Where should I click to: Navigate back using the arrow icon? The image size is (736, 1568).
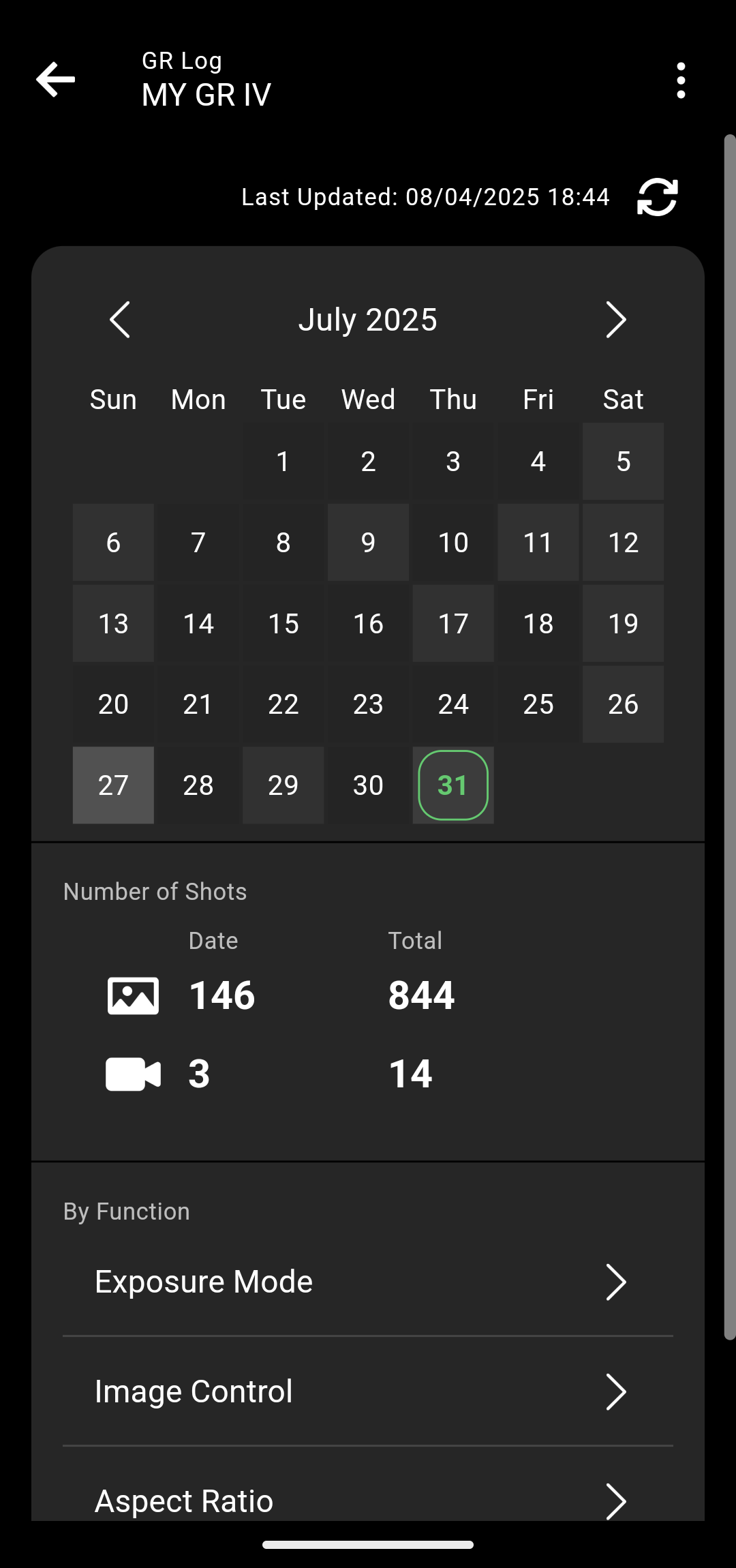coord(55,79)
